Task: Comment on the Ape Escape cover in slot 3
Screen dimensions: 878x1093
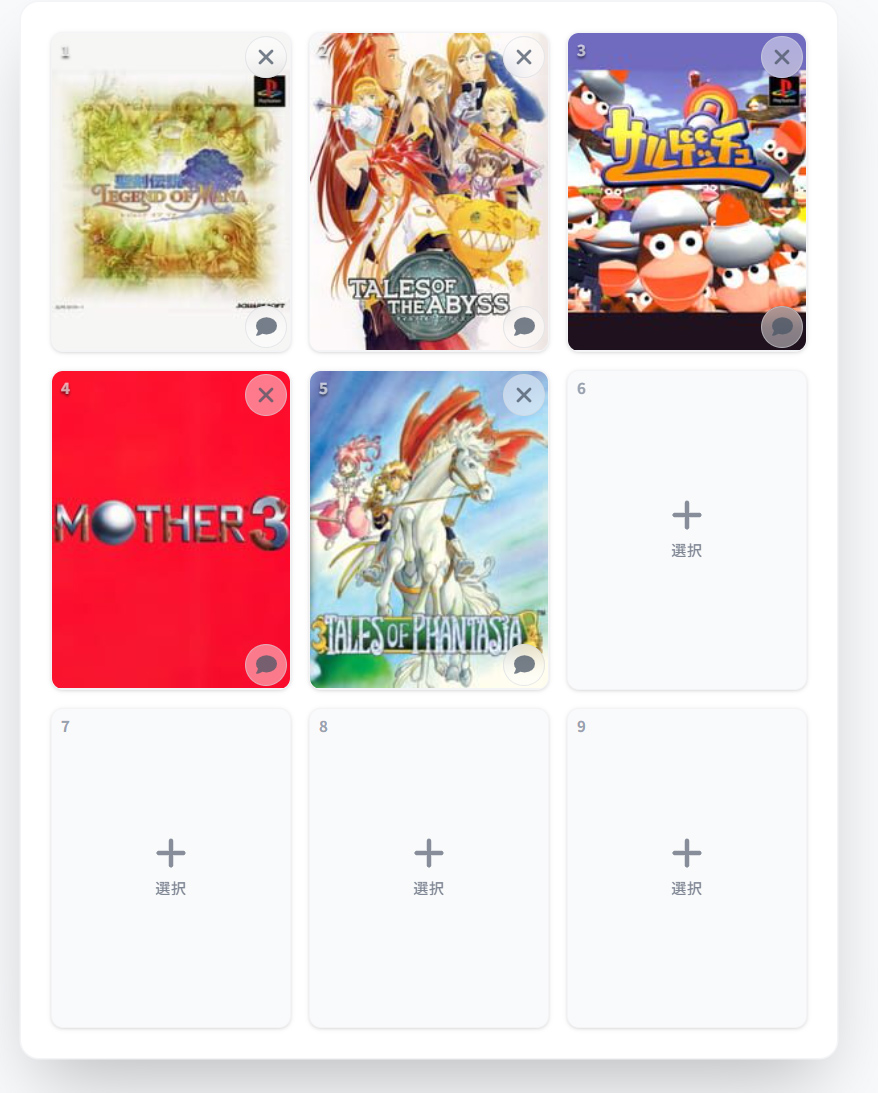Action: (781, 327)
